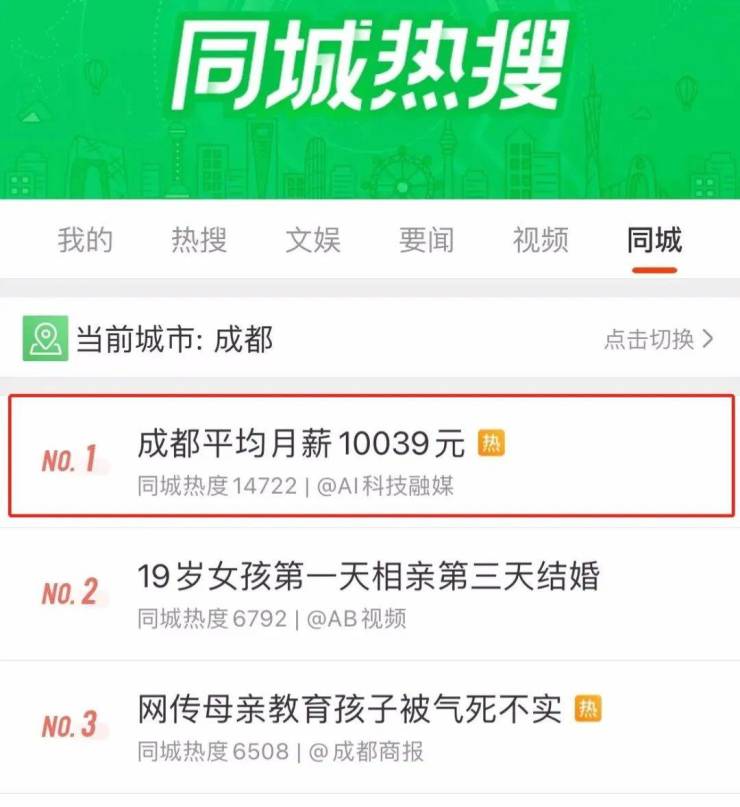Image resolution: width=740 pixels, height=807 pixels.
Task: Switch to the 我的 tab
Action: point(85,240)
